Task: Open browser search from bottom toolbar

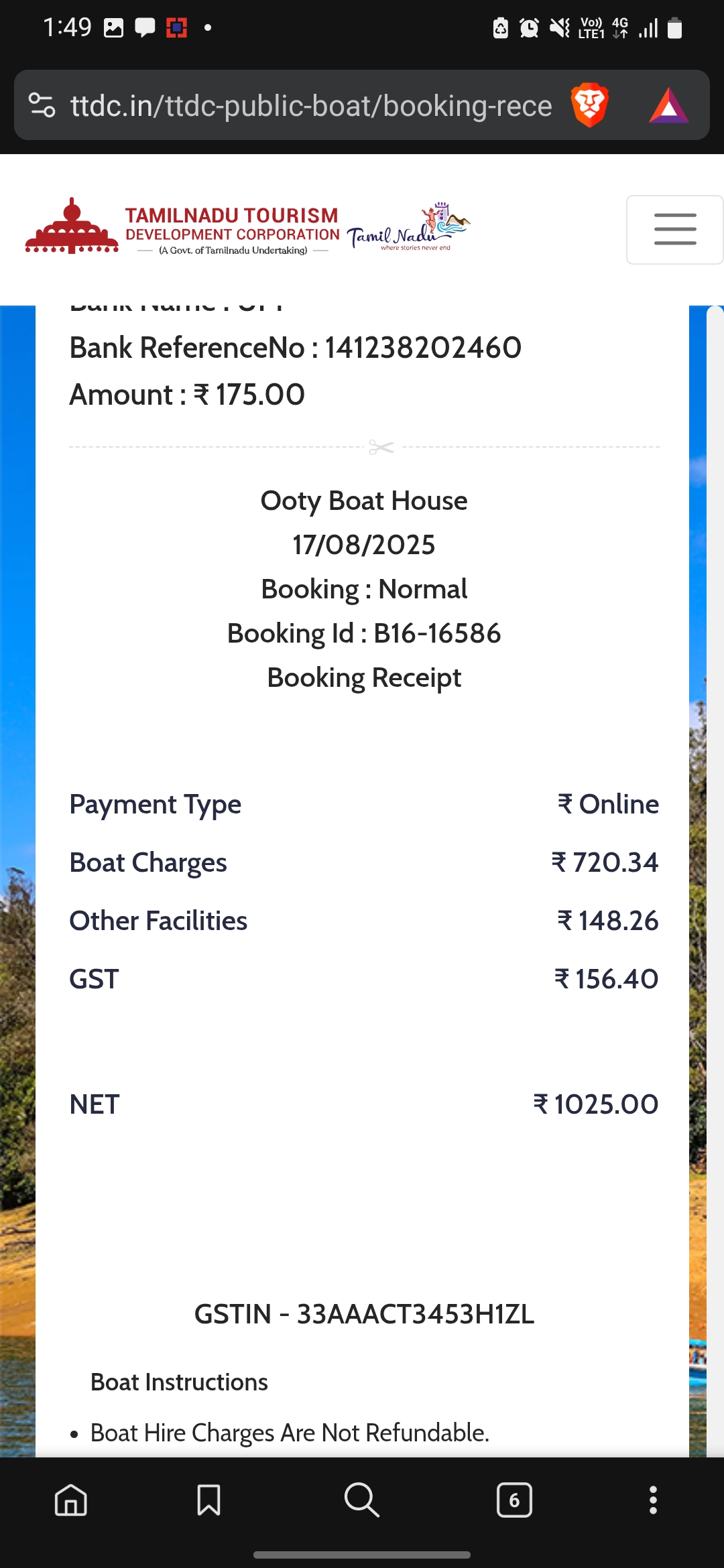Action: point(361,1500)
